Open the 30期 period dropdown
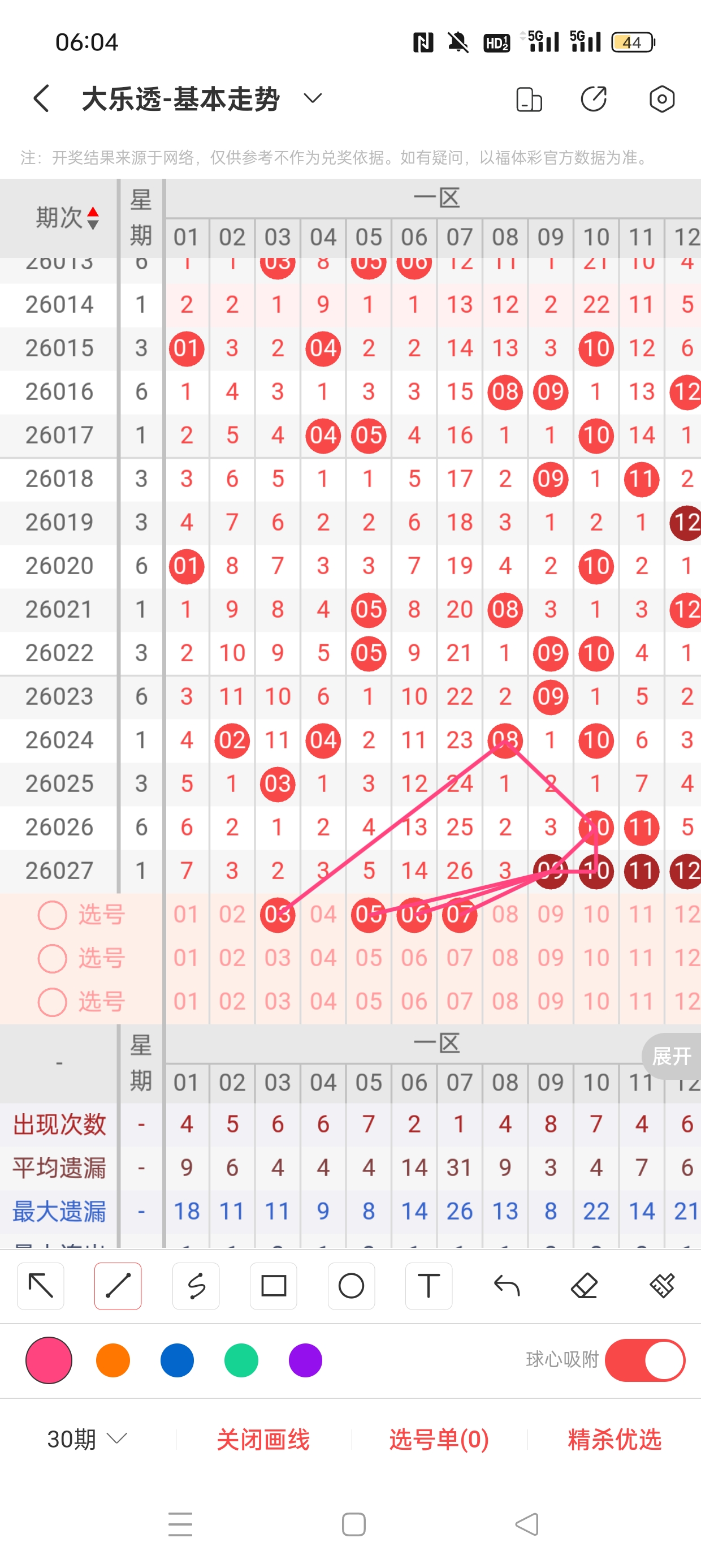Image resolution: width=701 pixels, height=1568 pixels. pyautogui.click(x=85, y=1438)
